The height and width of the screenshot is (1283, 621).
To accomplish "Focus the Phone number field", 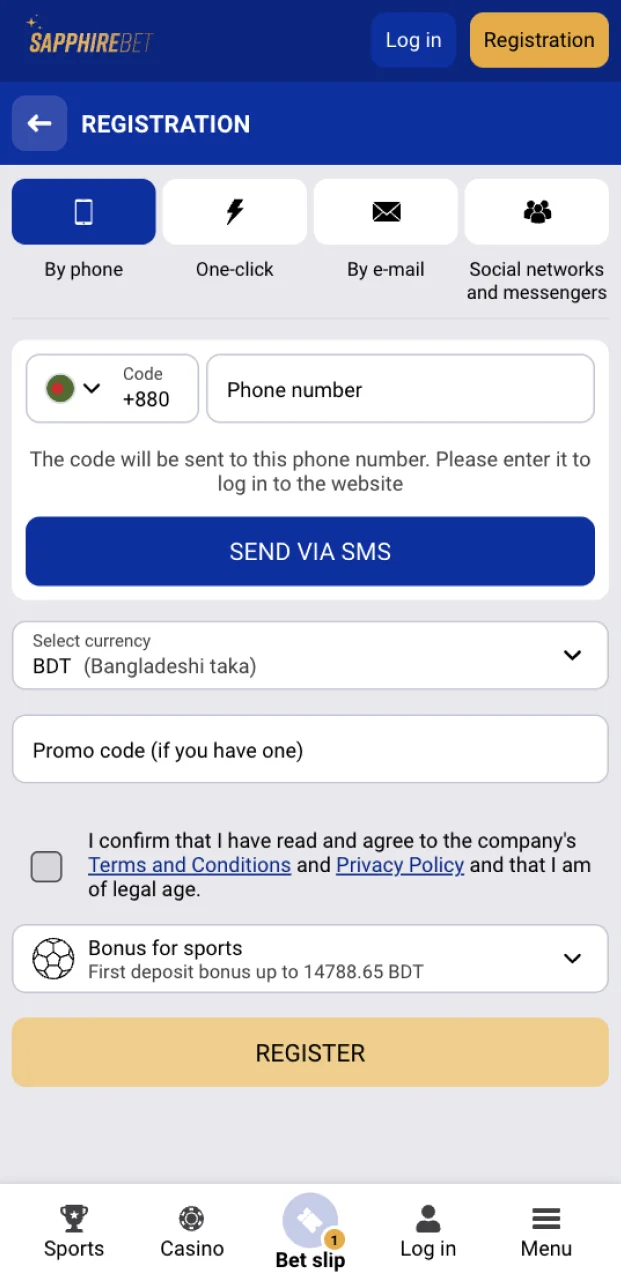I will [x=400, y=389].
